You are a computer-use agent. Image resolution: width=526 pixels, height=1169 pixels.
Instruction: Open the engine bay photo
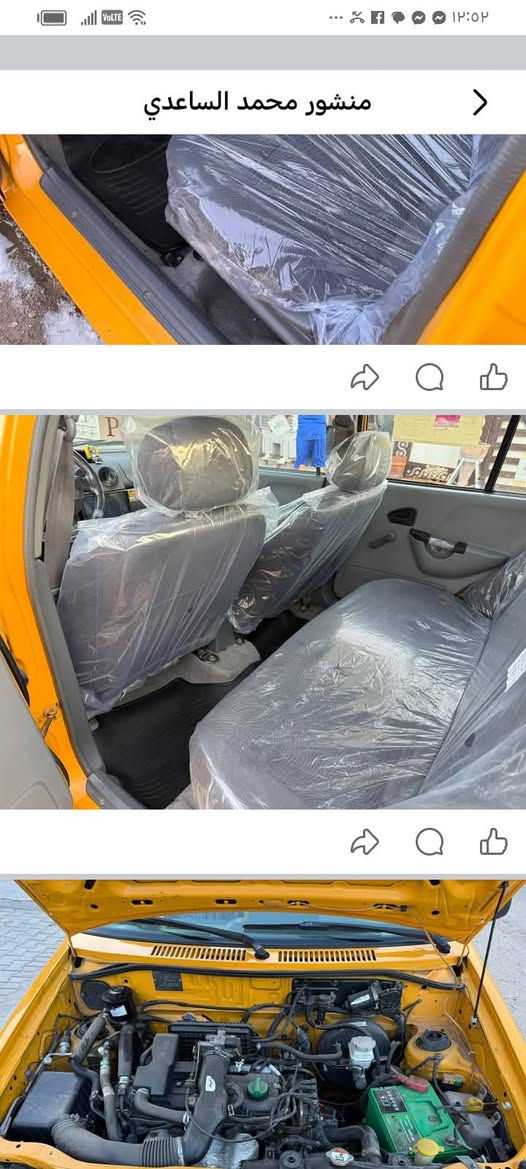point(263,1024)
